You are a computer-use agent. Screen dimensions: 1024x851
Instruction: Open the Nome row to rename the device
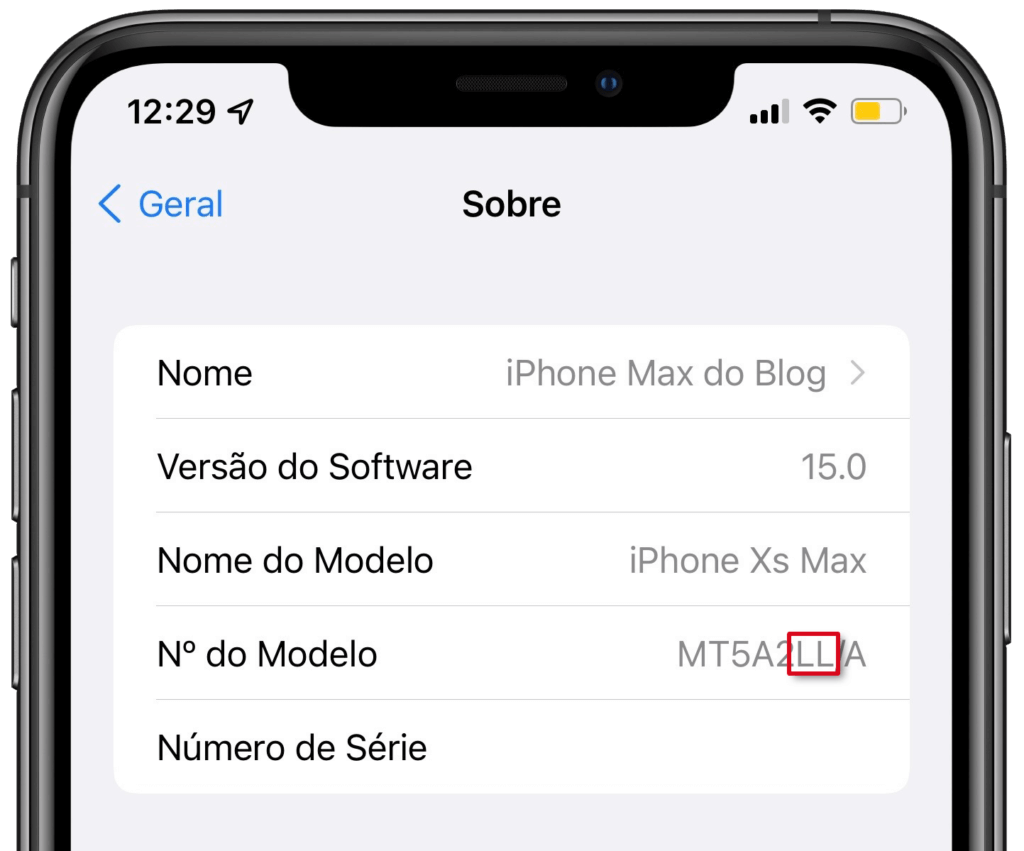click(511, 373)
